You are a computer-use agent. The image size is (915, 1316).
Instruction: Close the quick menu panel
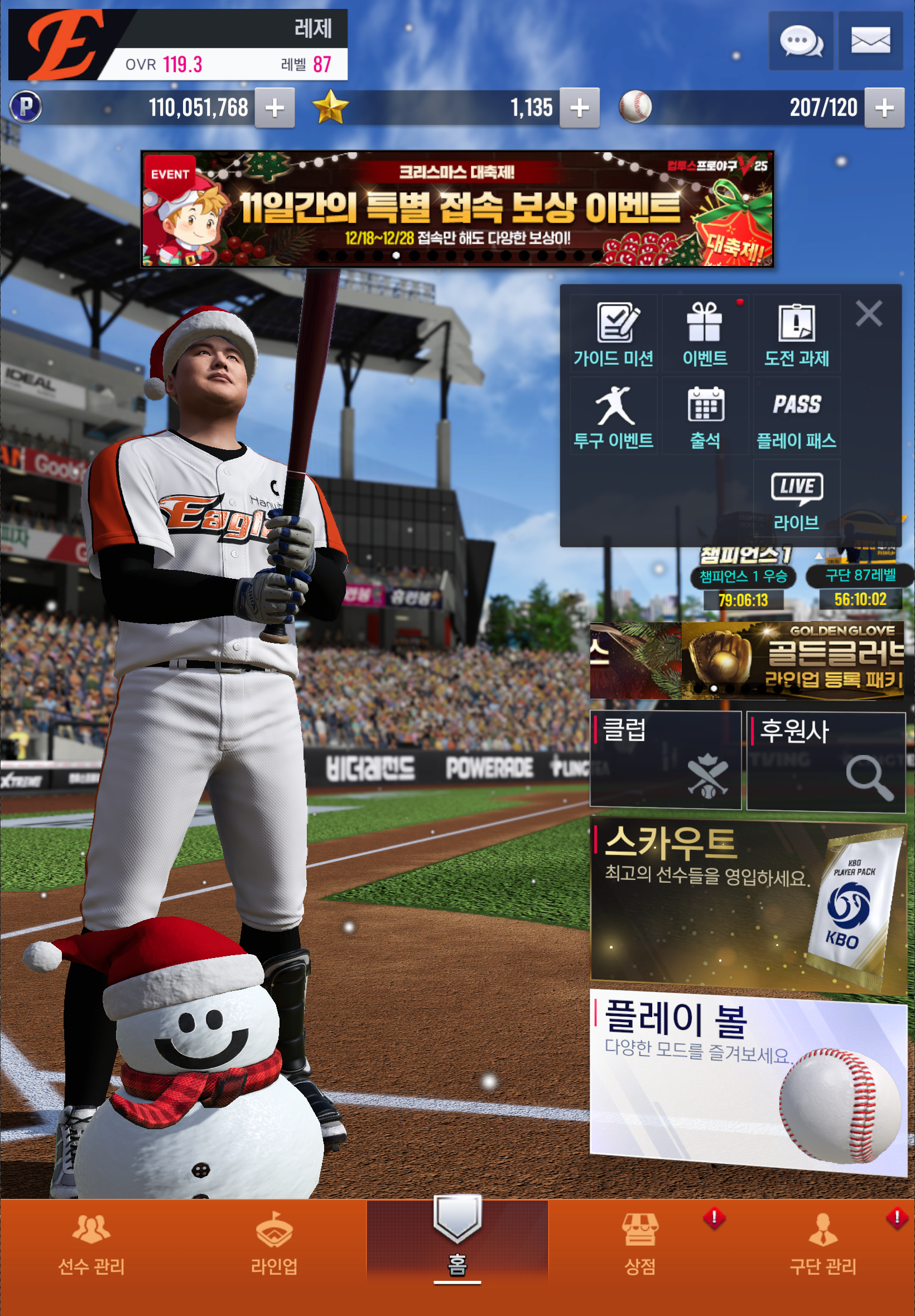(x=868, y=314)
